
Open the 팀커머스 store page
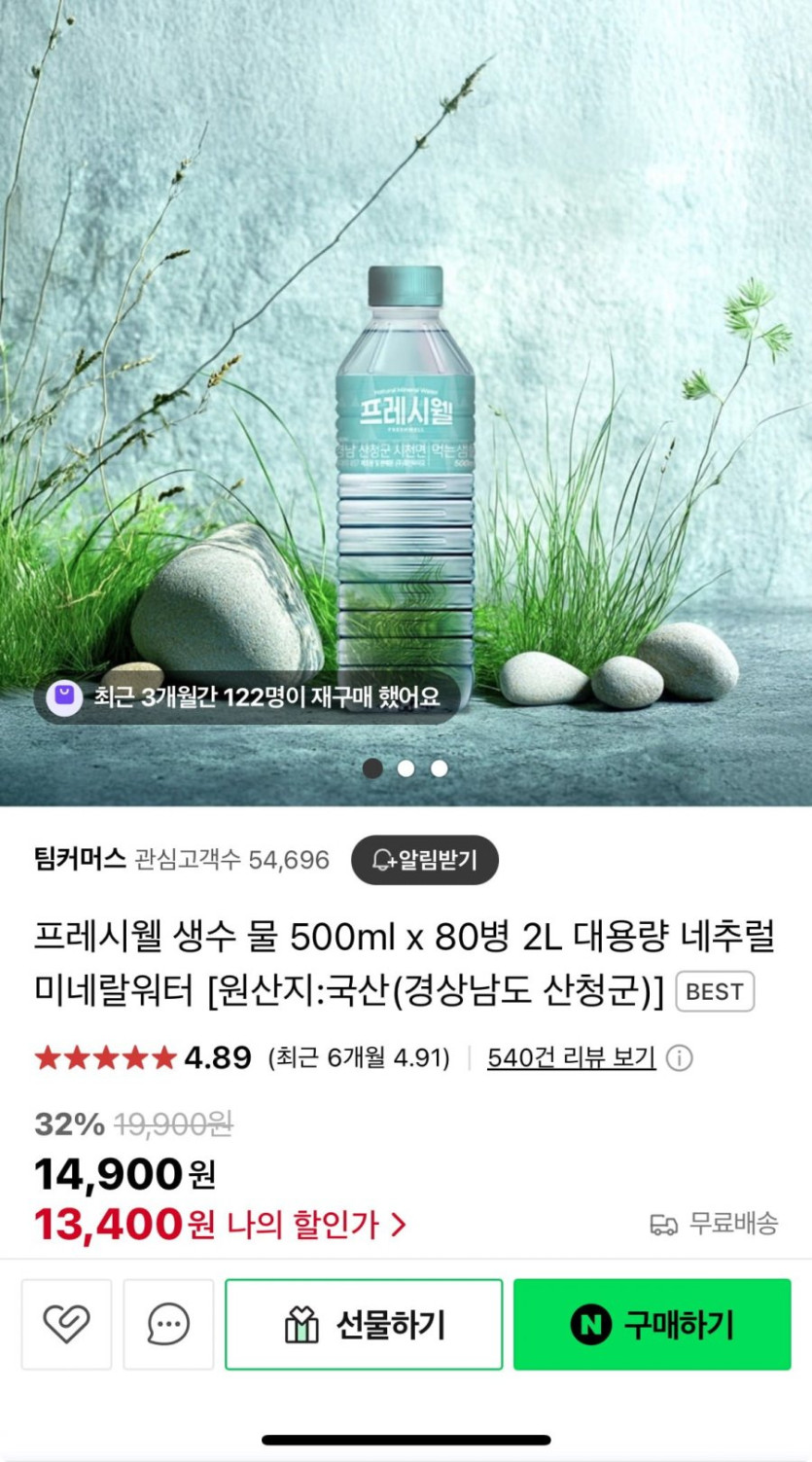[80, 860]
